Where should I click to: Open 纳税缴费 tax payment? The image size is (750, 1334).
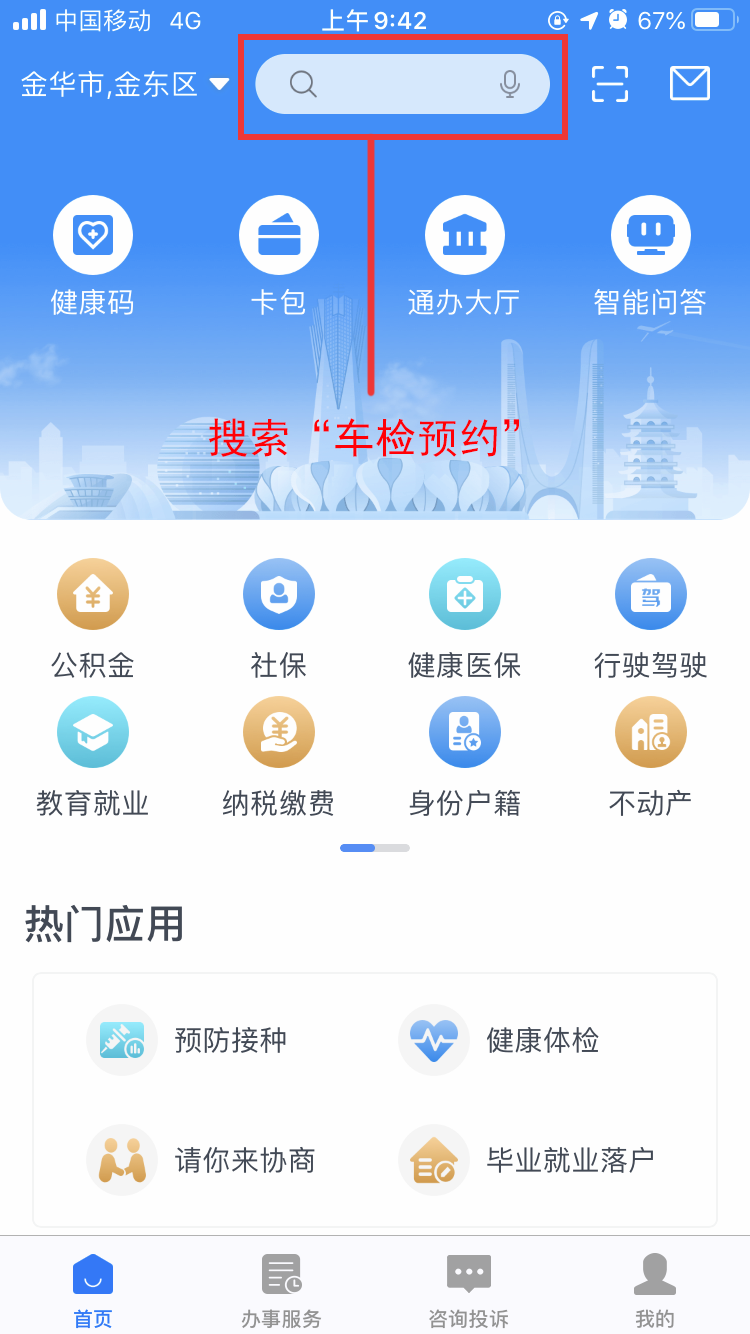pyautogui.click(x=279, y=756)
